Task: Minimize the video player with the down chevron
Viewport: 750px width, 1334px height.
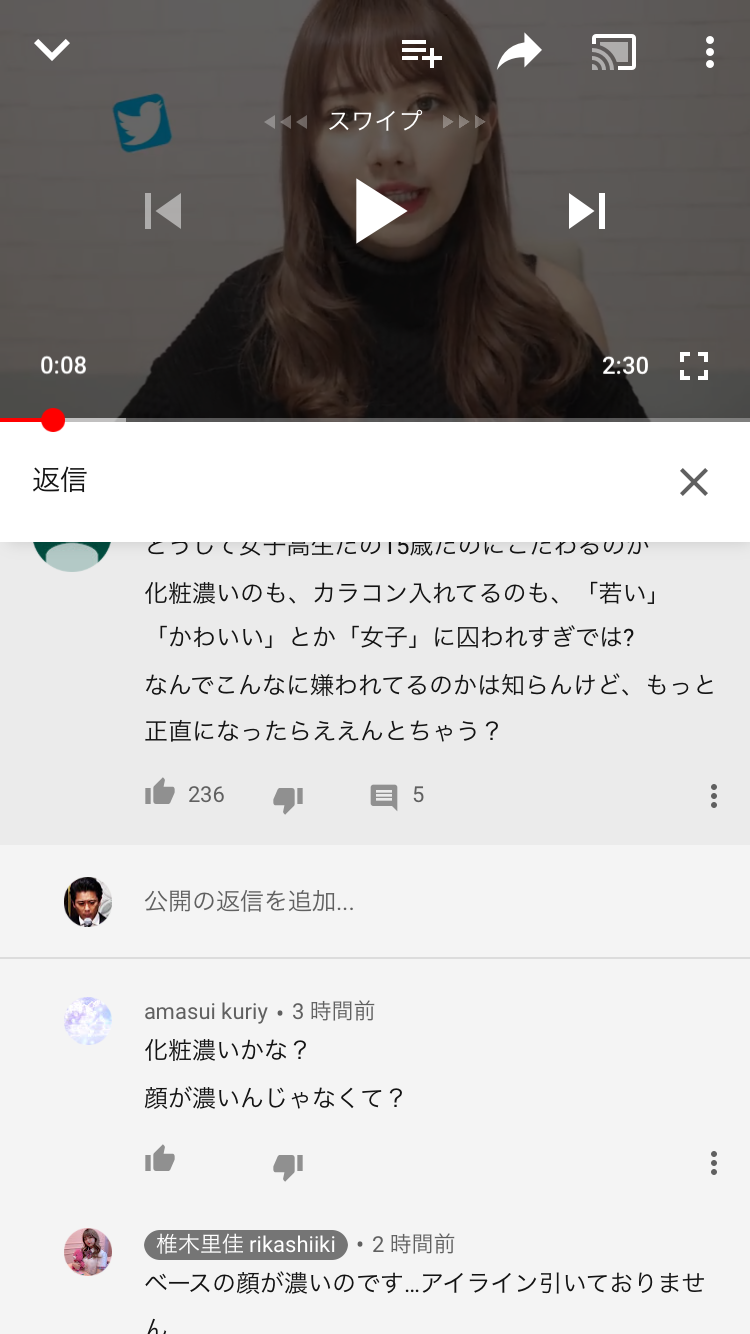Action: [52, 50]
